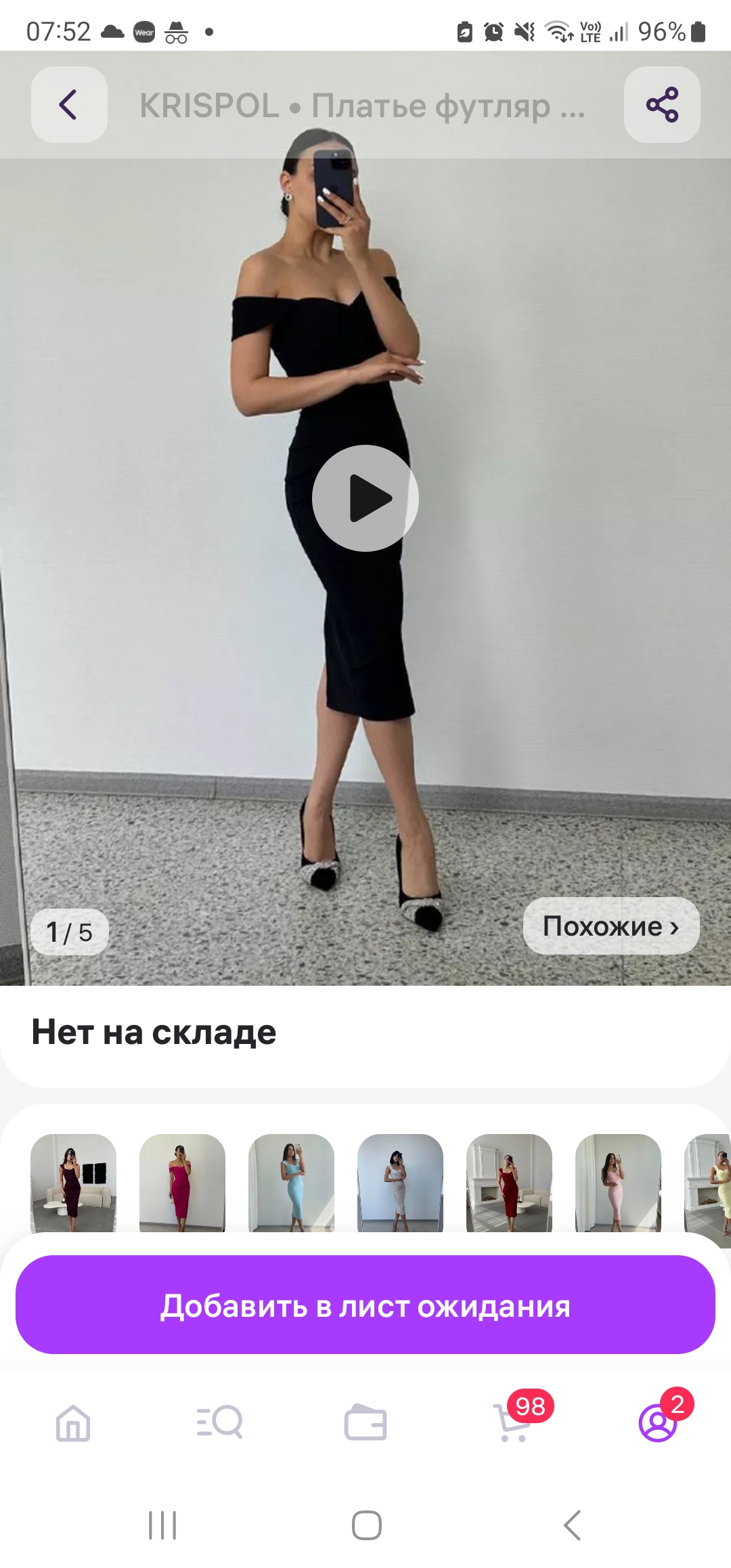Select the pale pink dress variant
The width and height of the screenshot is (731, 1568).
point(618,1183)
